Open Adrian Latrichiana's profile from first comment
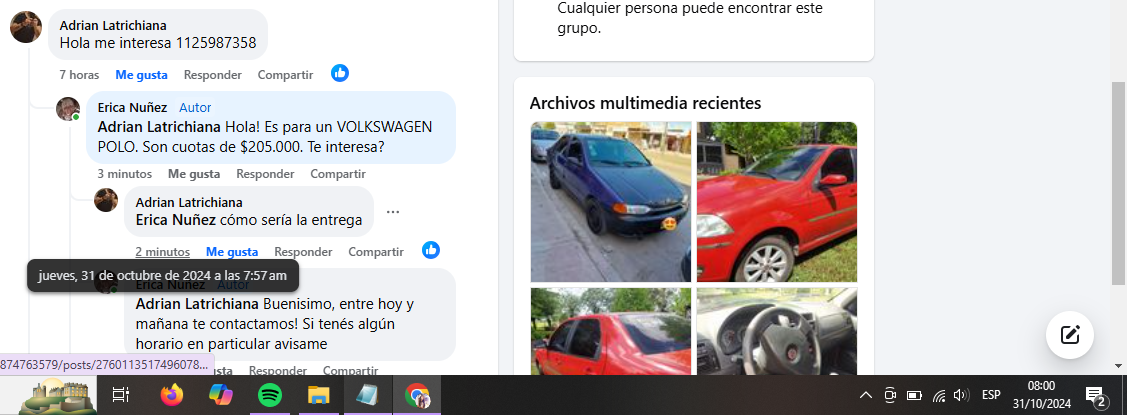1127x415 pixels. point(113,24)
